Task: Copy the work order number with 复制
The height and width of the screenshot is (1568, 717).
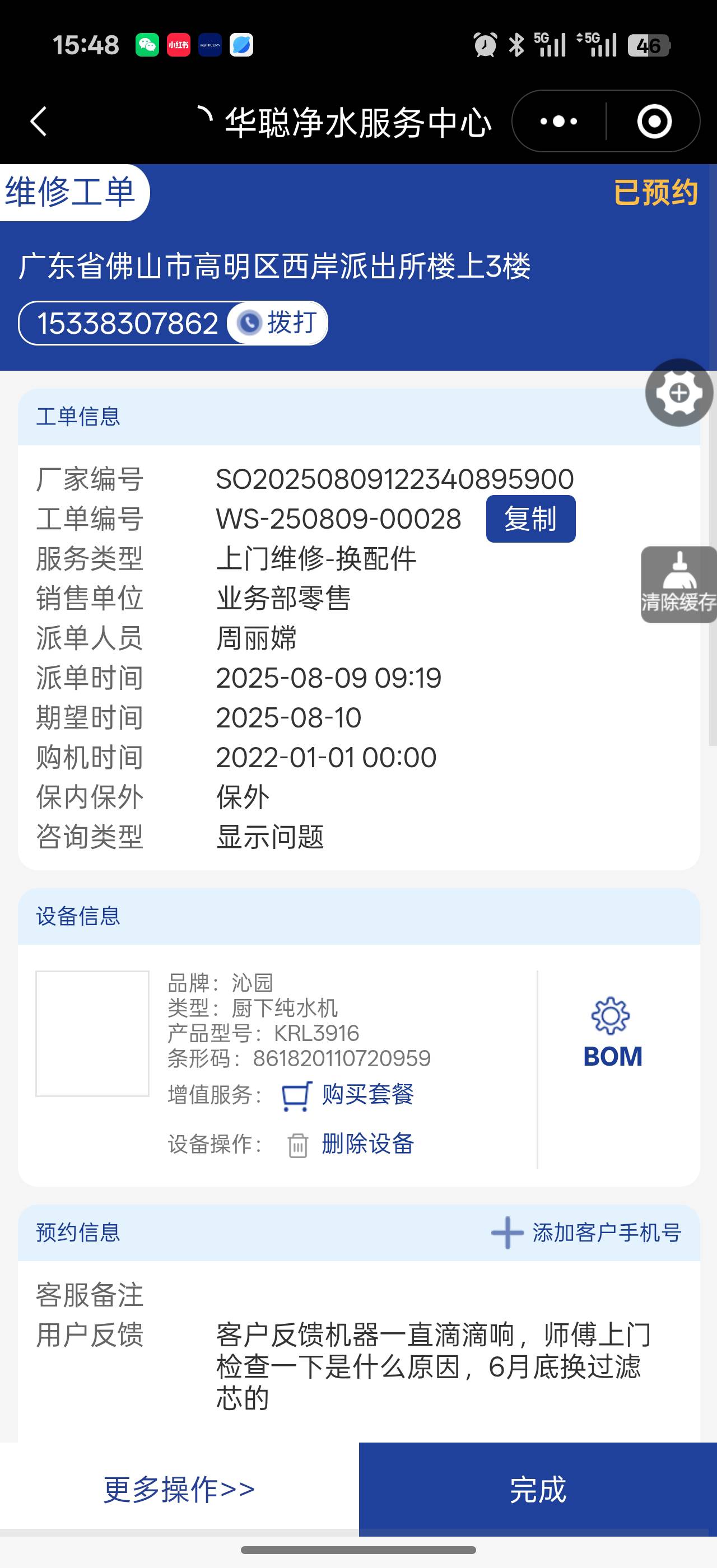Action: coord(530,519)
